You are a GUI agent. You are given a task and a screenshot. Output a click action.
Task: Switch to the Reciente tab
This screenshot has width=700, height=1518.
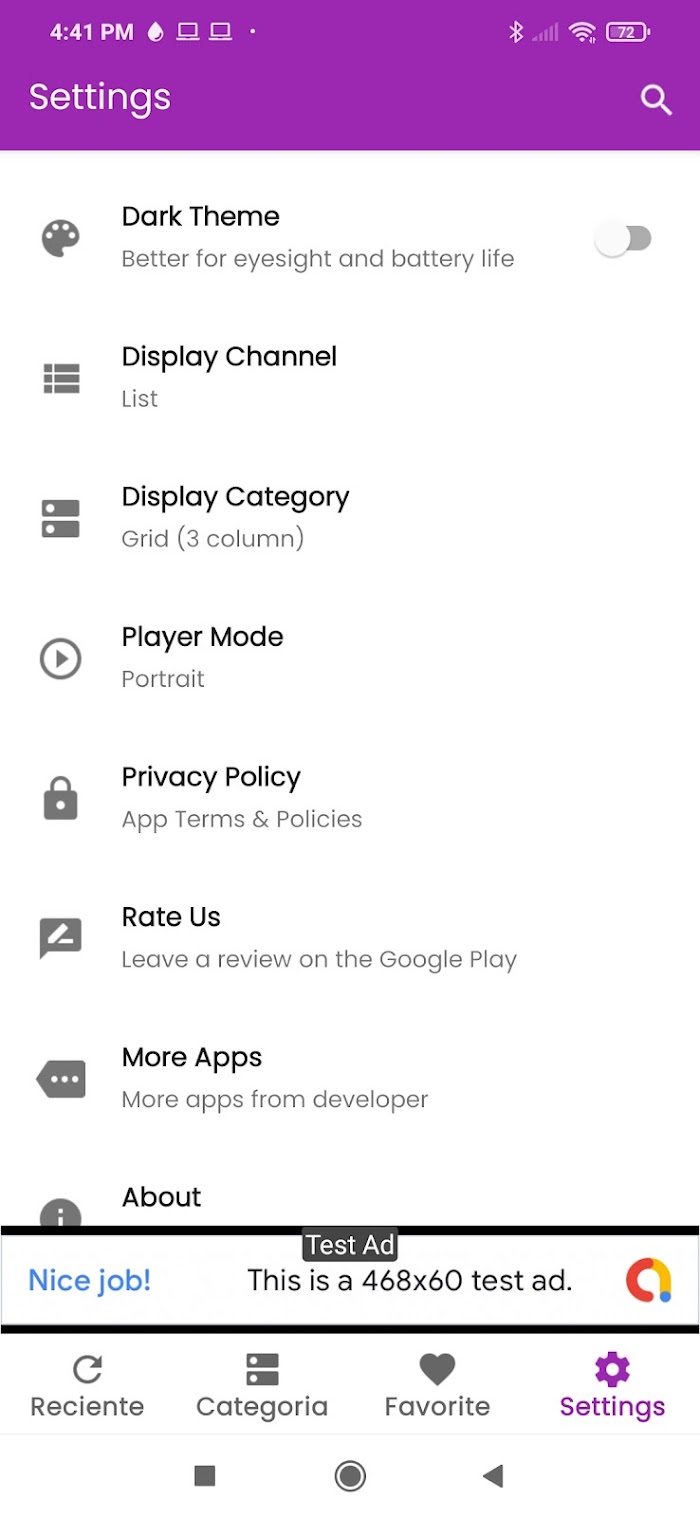click(87, 1386)
